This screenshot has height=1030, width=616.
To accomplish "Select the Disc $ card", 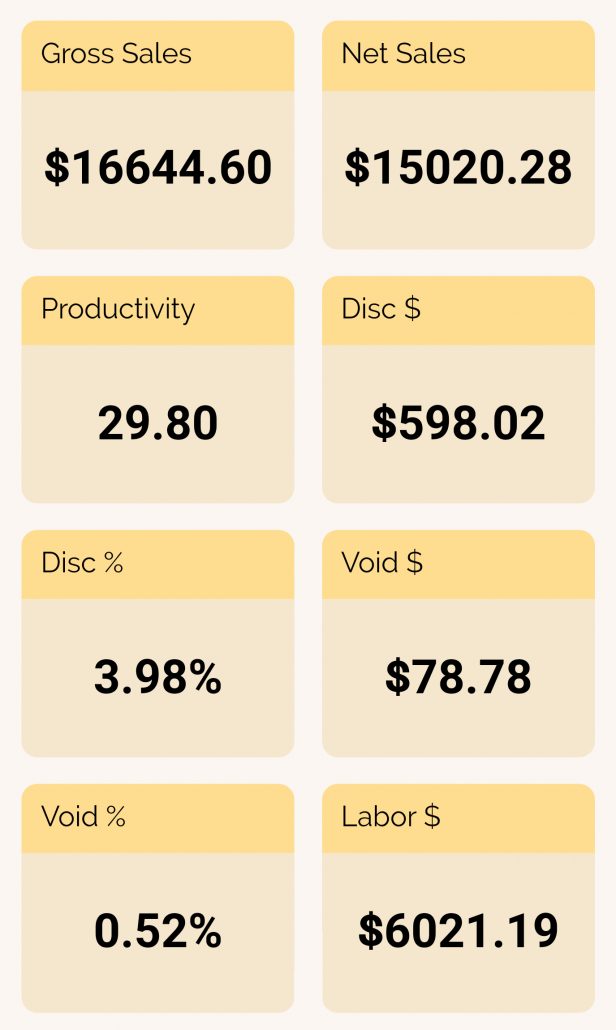I will [x=458, y=390].
